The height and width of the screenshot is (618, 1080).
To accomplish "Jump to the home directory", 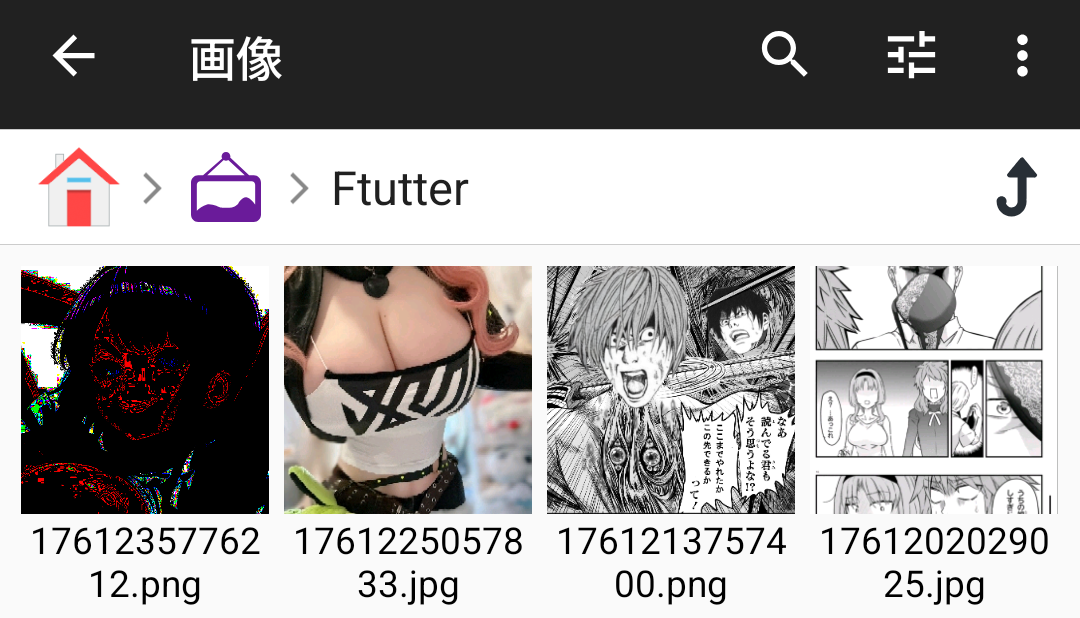I will click(78, 187).
